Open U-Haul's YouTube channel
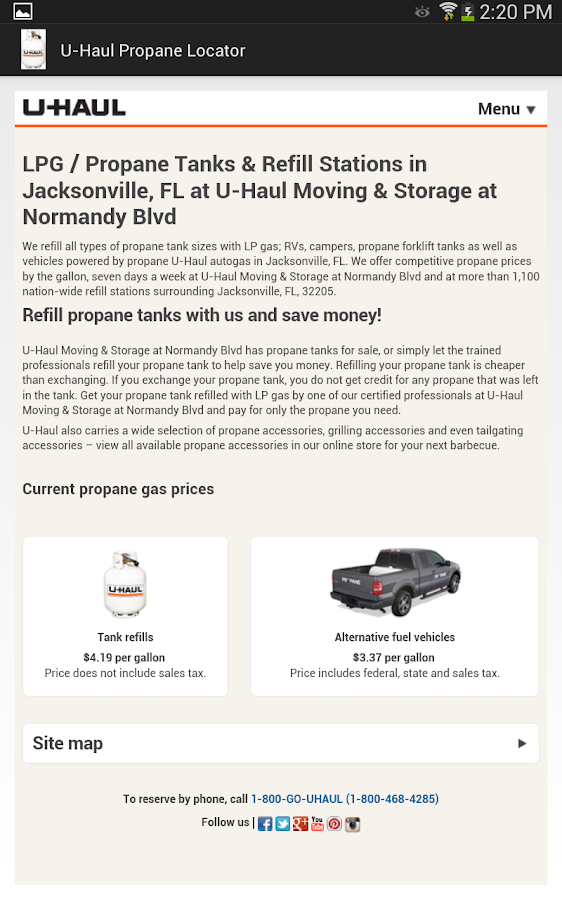Image resolution: width=562 pixels, height=900 pixels. click(x=317, y=824)
